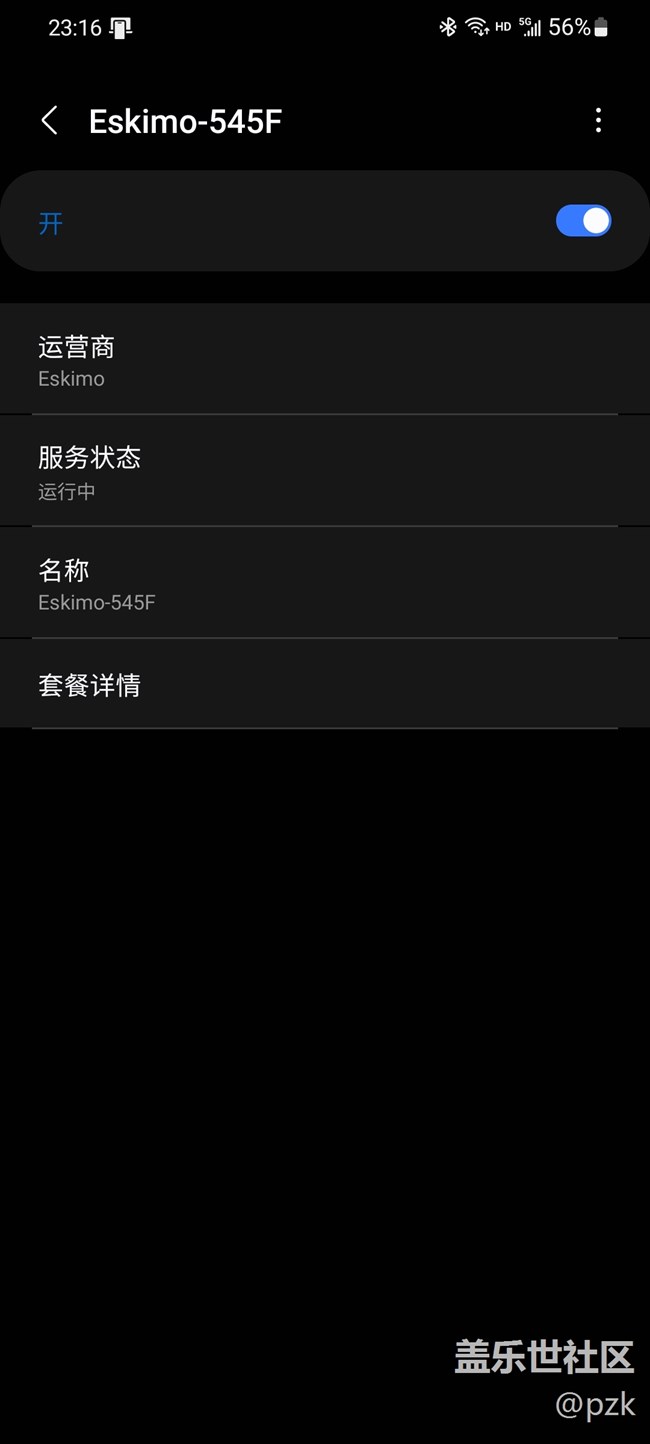
Task: Go back from the Eskimo-545F page
Action: [49, 121]
